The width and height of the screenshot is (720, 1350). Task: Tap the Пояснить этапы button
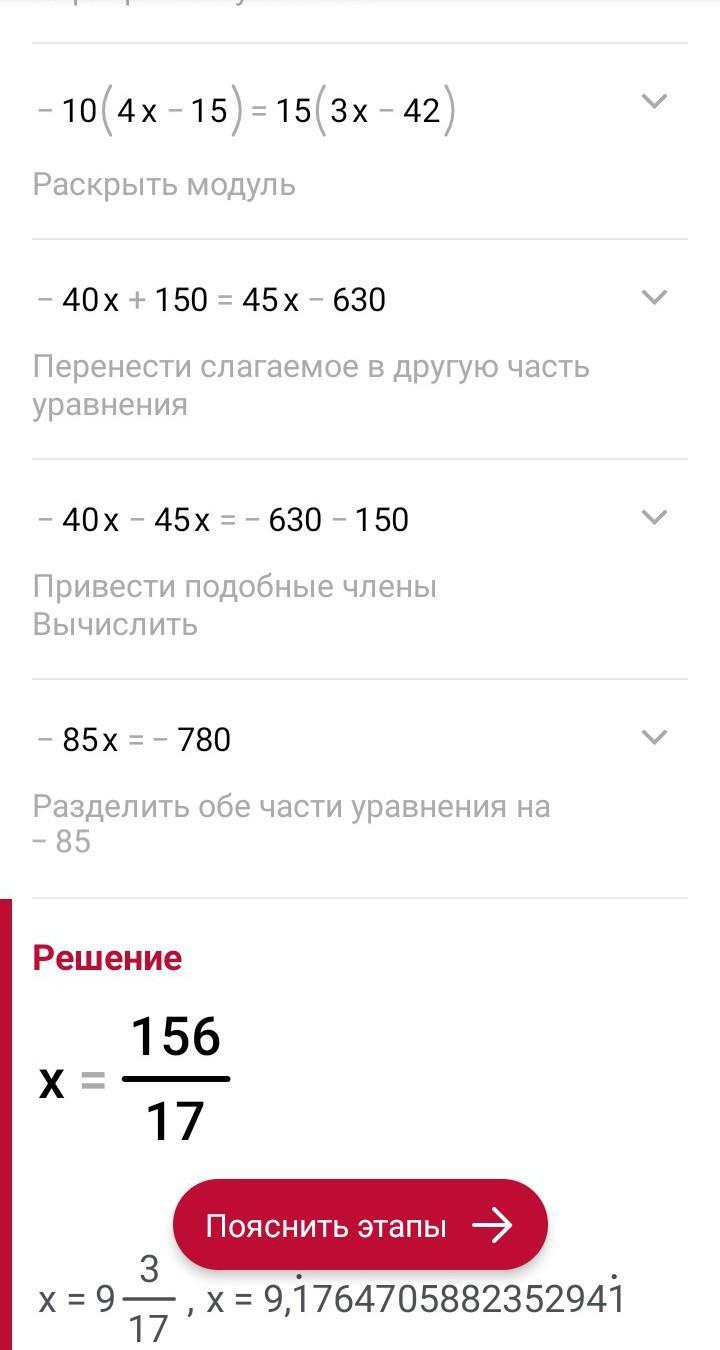click(x=360, y=1225)
